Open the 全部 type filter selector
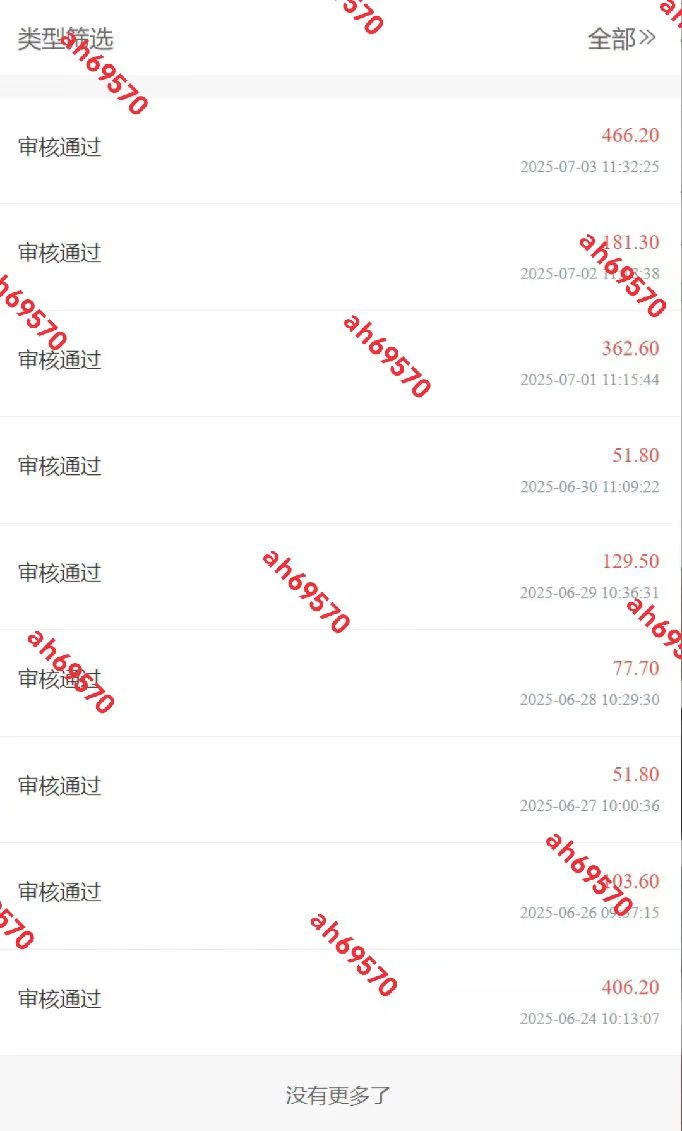The height and width of the screenshot is (1131, 682). [621, 38]
